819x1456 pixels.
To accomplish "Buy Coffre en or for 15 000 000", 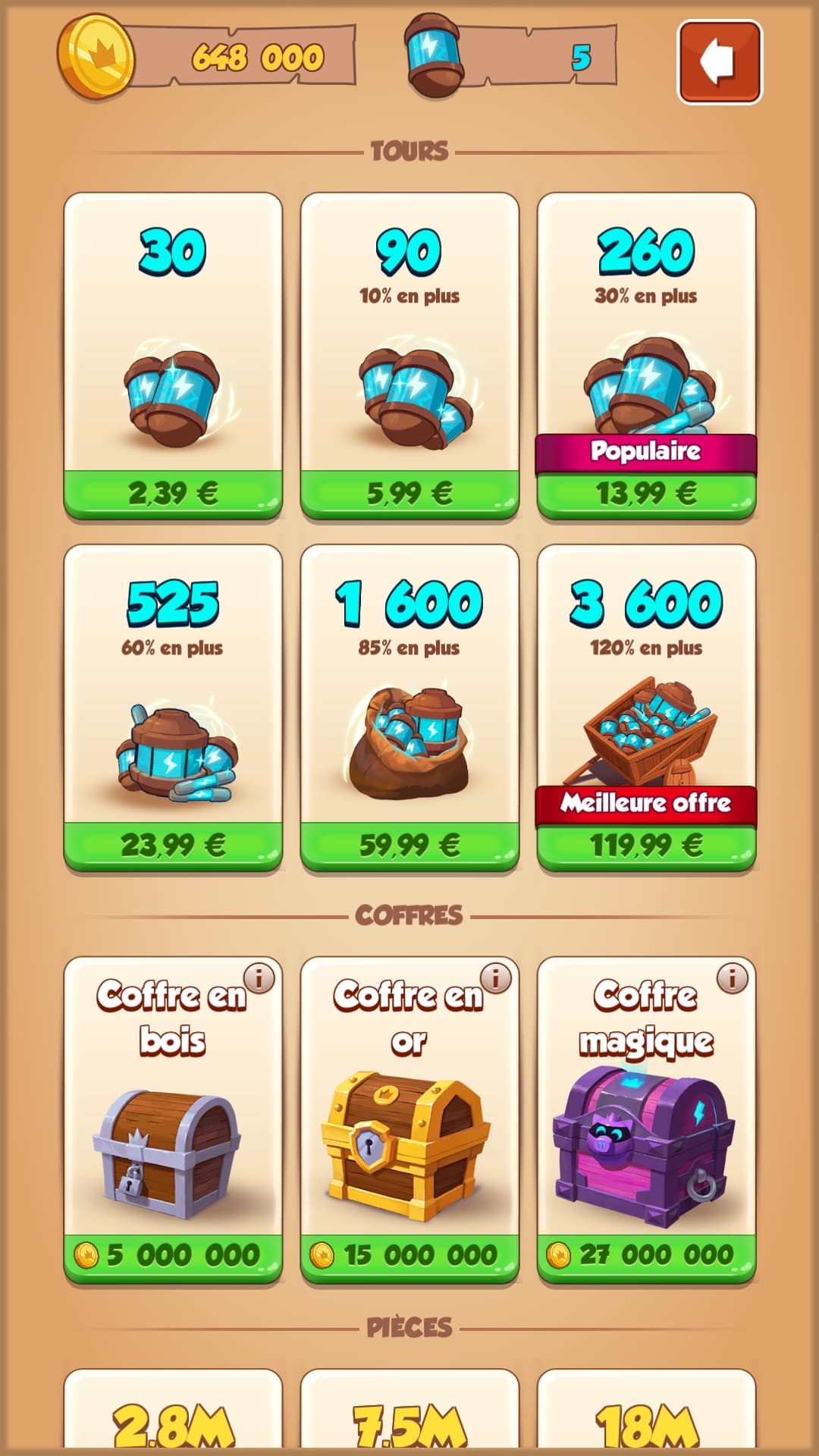I will (x=409, y=1255).
